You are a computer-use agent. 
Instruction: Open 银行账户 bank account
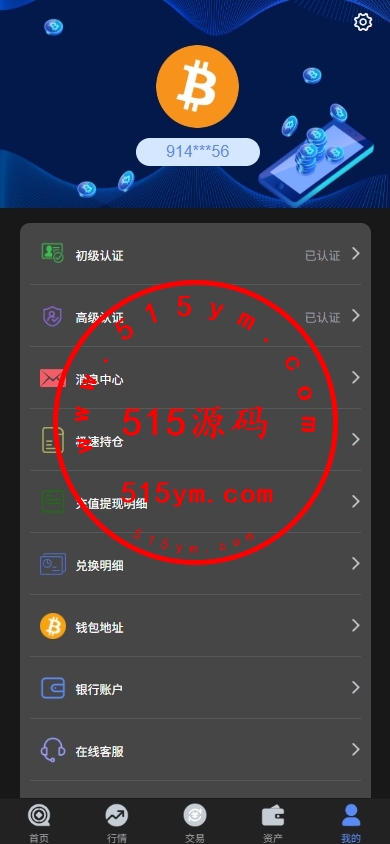(x=195, y=688)
